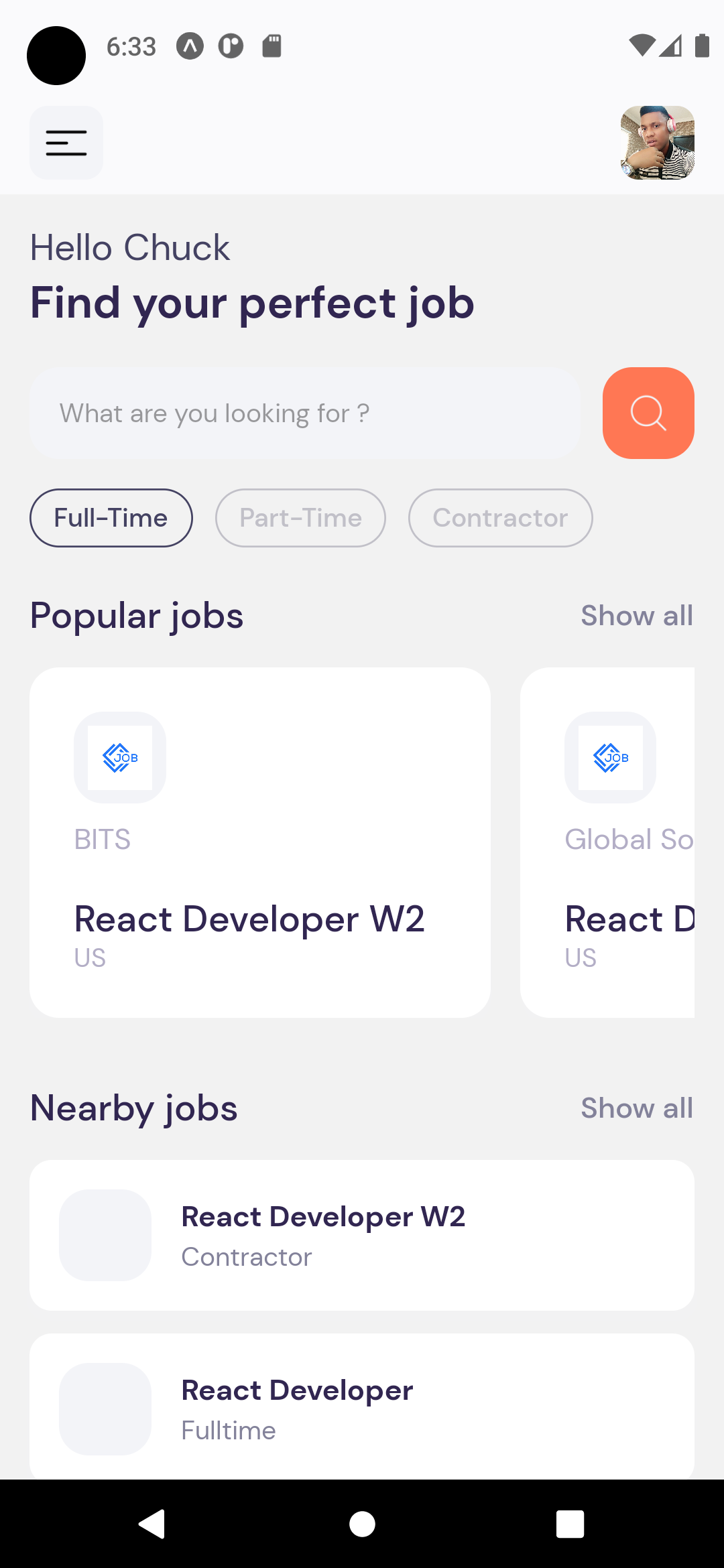Show all Popular jobs
This screenshot has height=1568, width=724.
[x=637, y=615]
